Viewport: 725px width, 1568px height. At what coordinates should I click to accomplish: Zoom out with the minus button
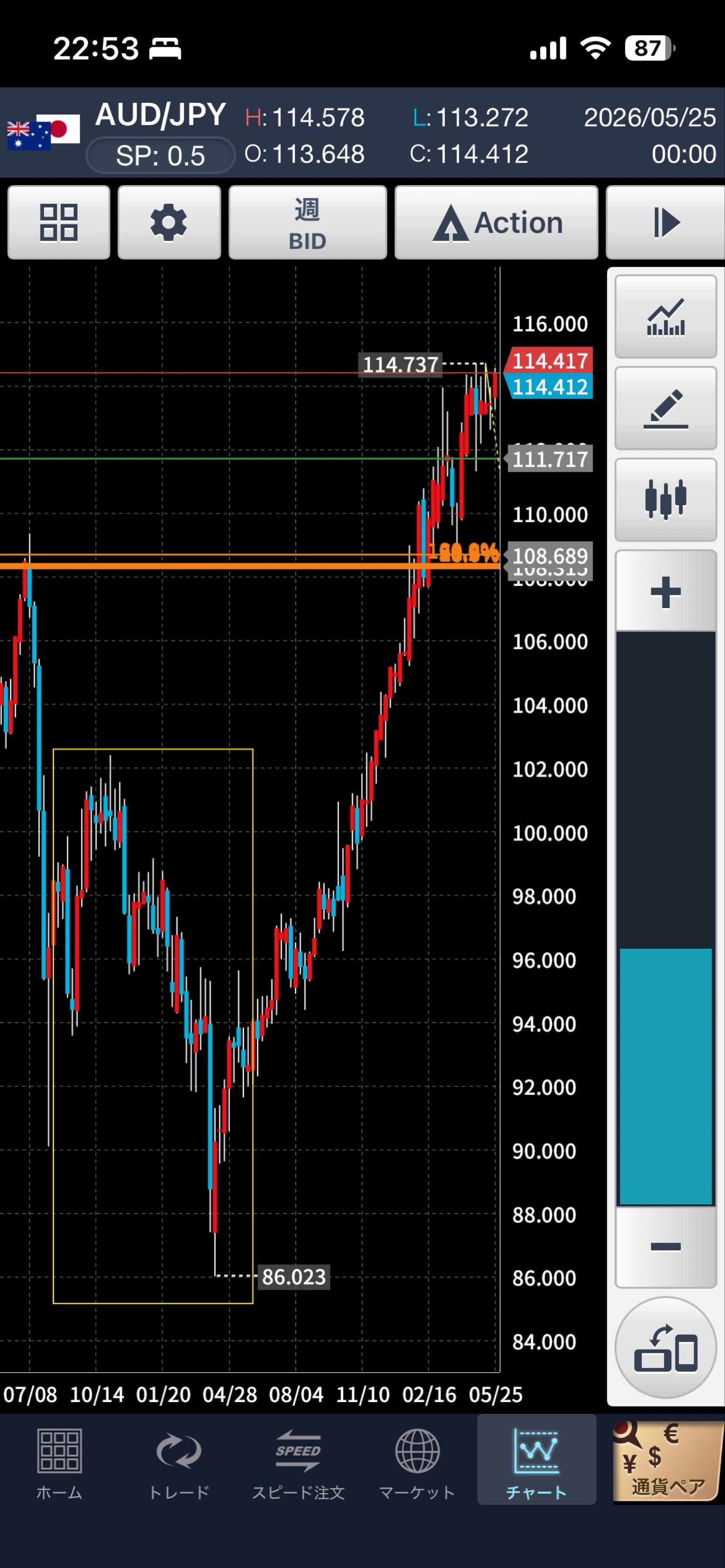click(x=665, y=1246)
